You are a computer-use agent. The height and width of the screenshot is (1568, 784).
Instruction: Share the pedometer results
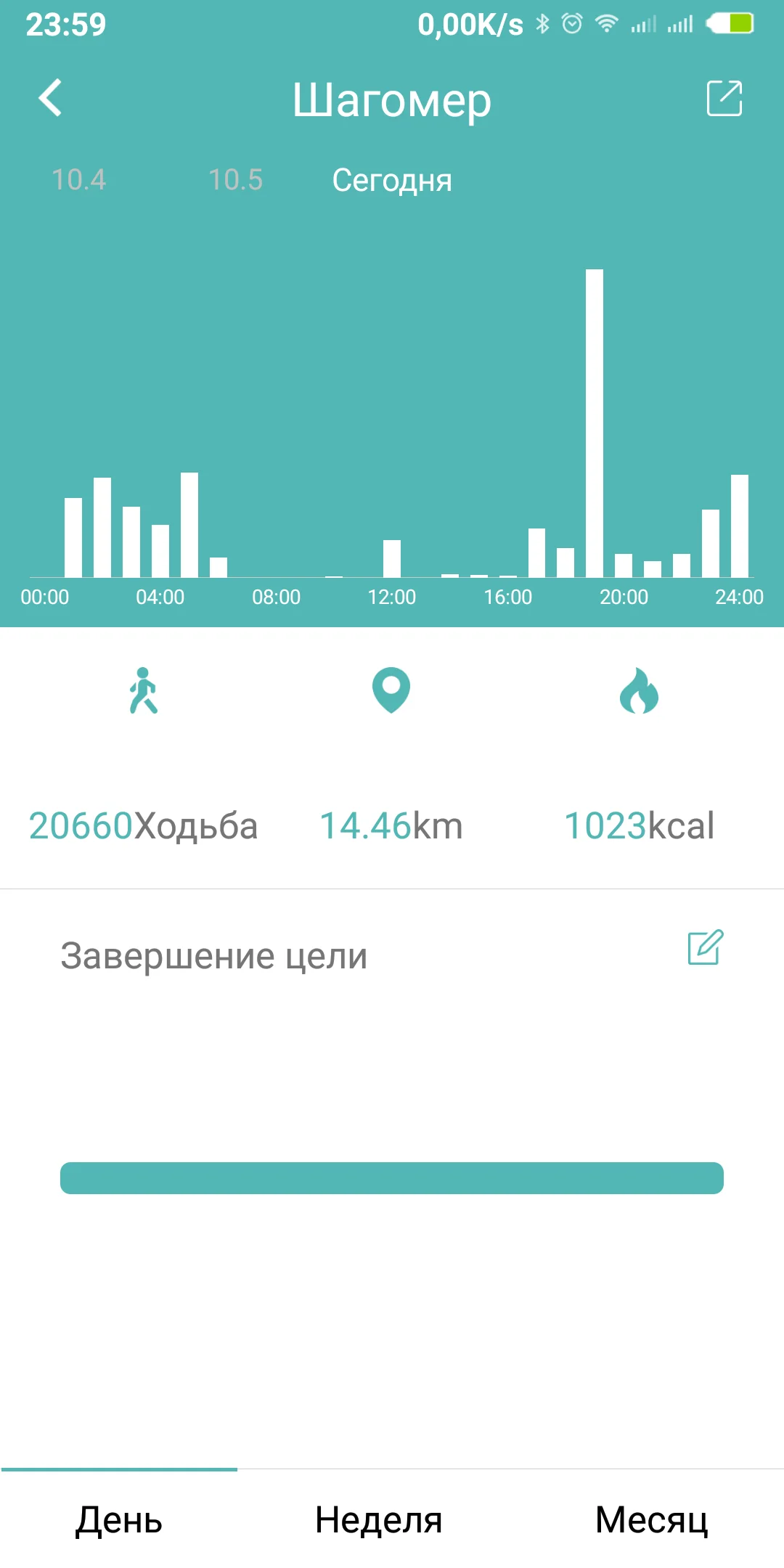724,98
